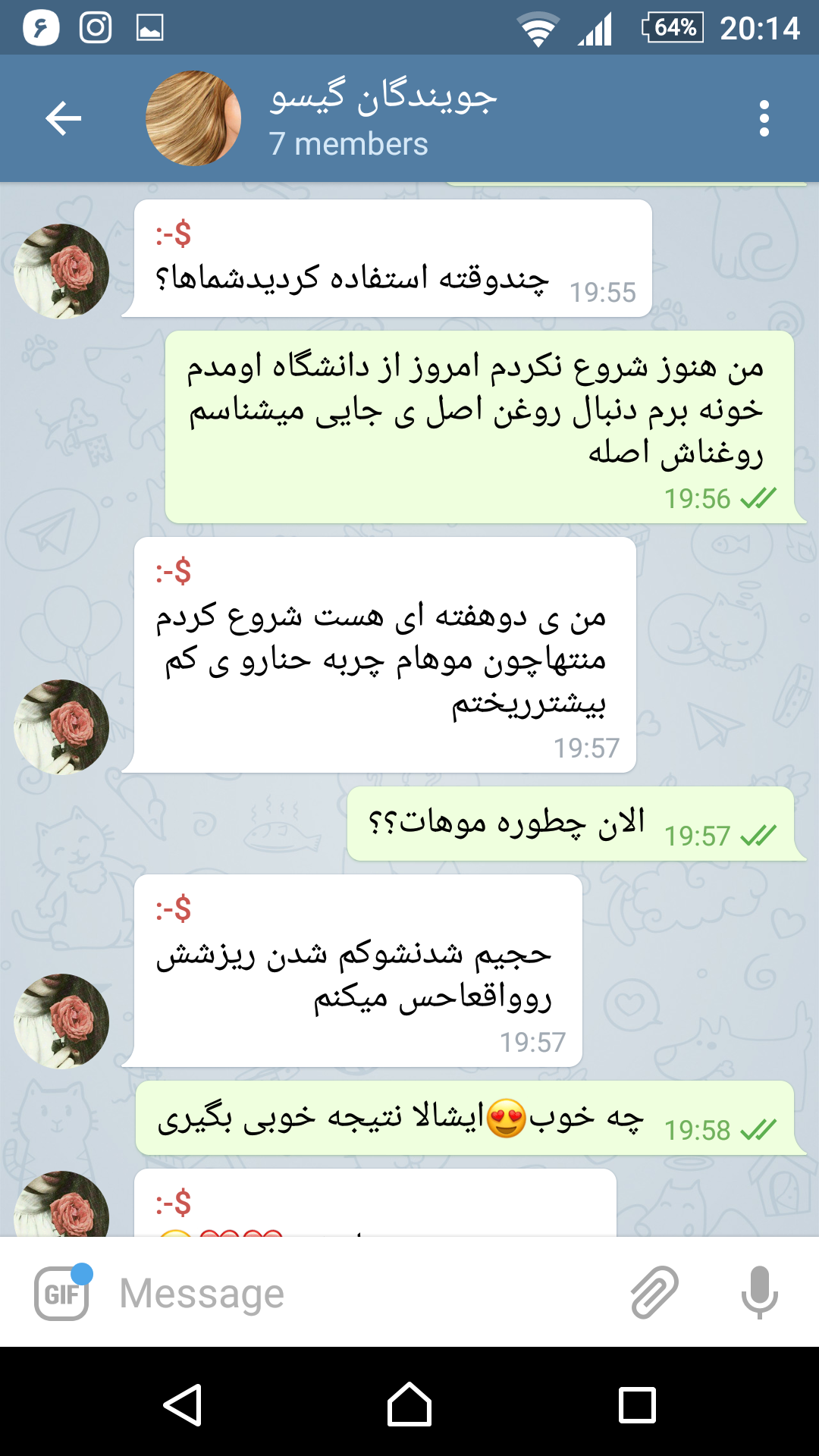
Task: Open the جویندگان گیسو group info
Action: pos(383,119)
